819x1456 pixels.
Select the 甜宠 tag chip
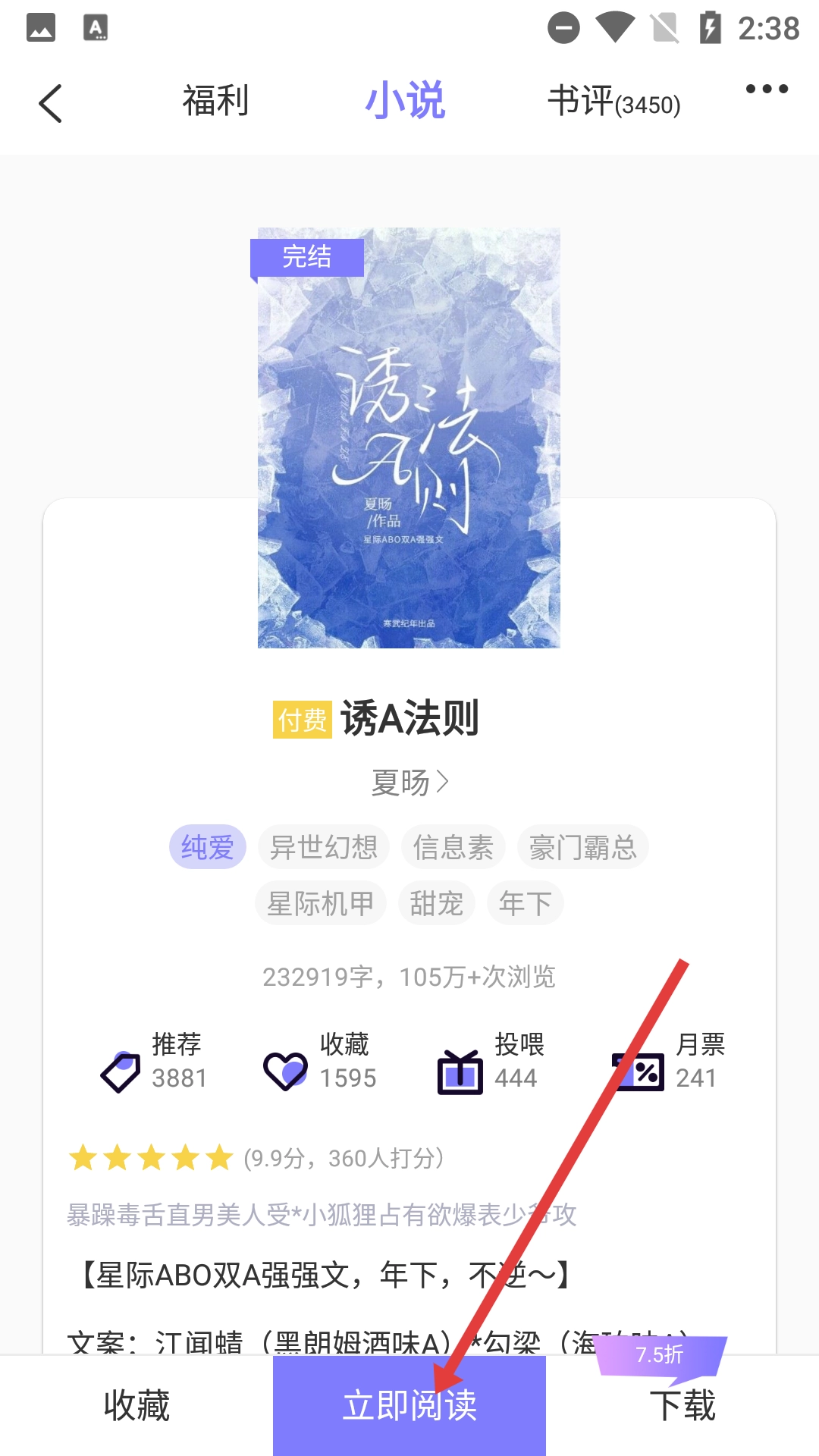436,903
